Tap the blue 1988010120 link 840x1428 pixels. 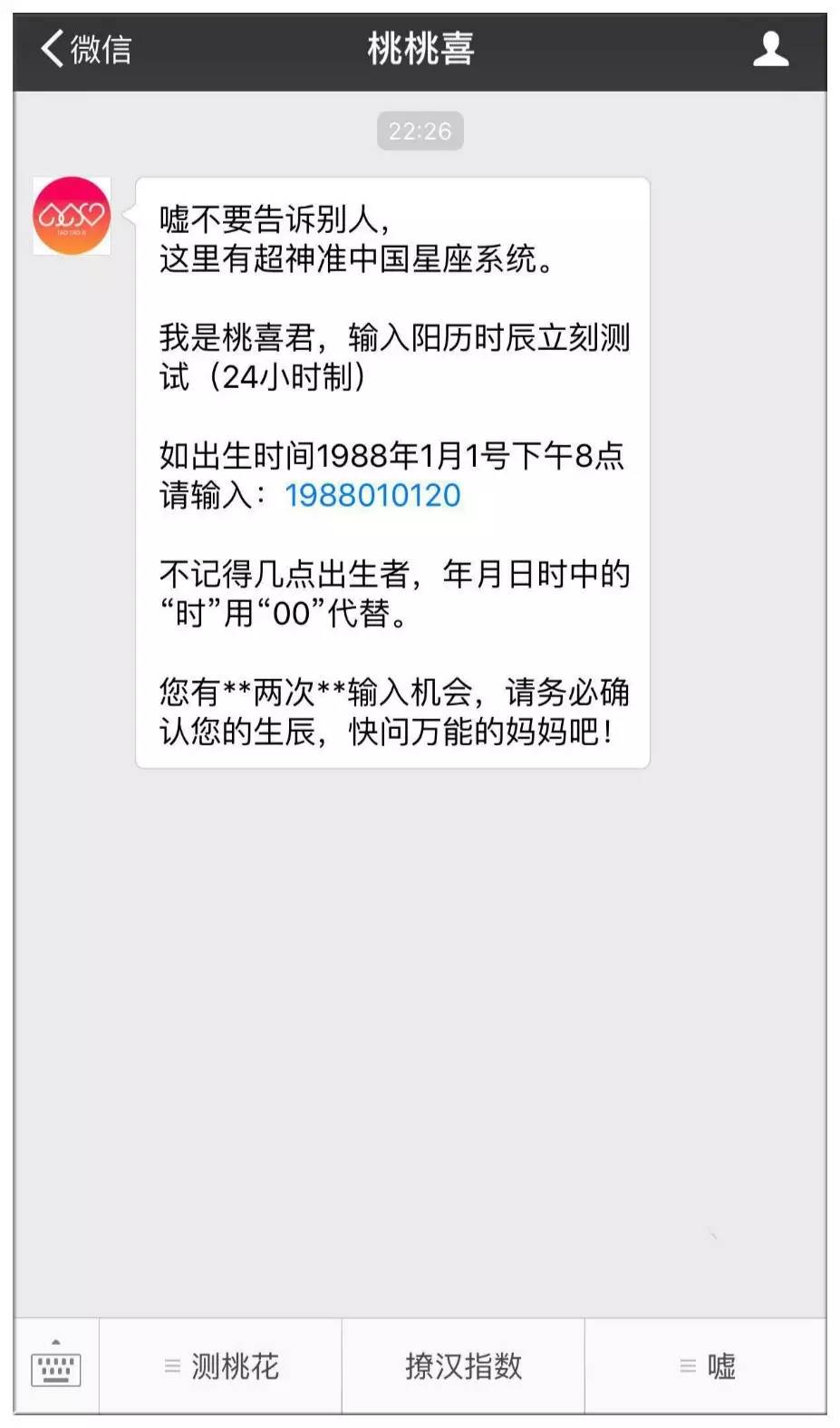click(x=372, y=495)
